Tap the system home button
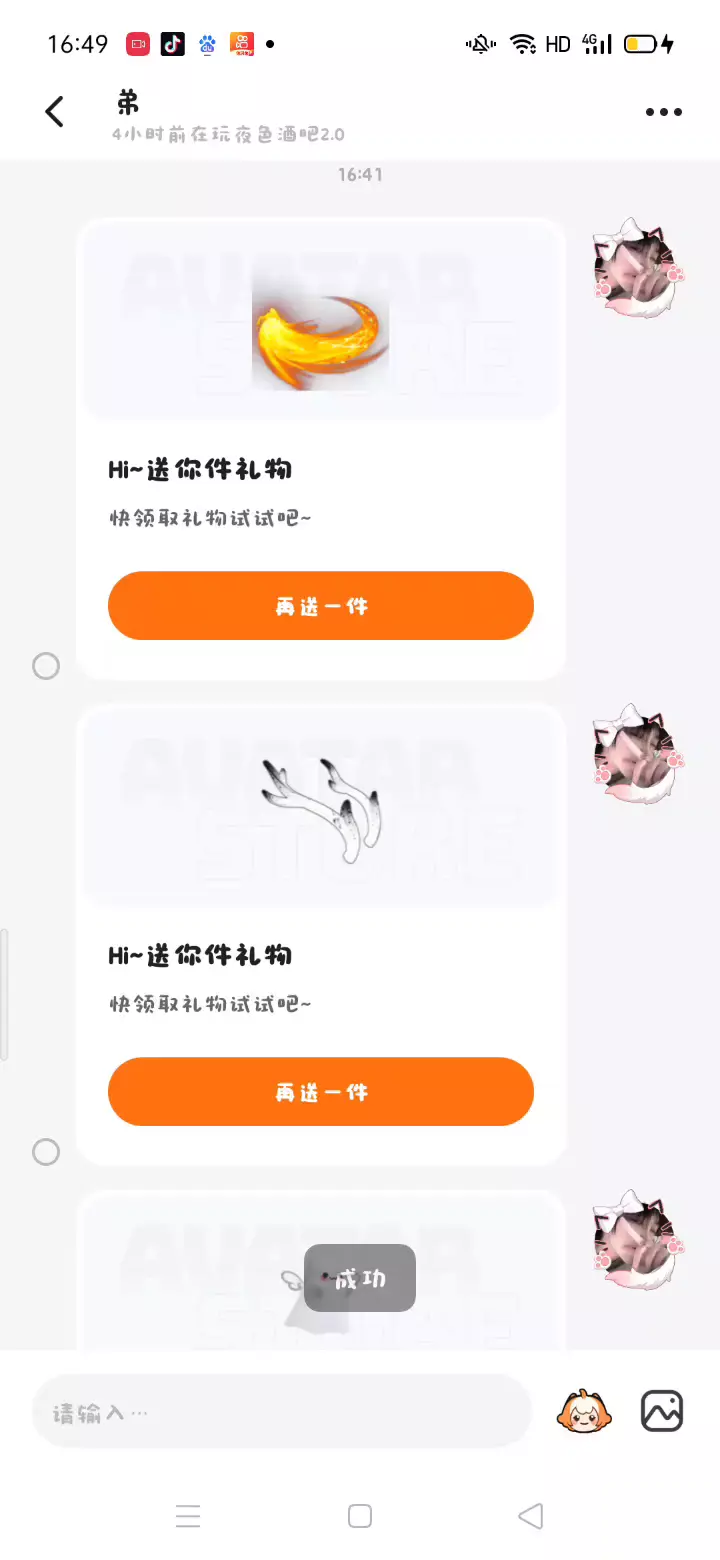The width and height of the screenshot is (720, 1560). 360,1516
